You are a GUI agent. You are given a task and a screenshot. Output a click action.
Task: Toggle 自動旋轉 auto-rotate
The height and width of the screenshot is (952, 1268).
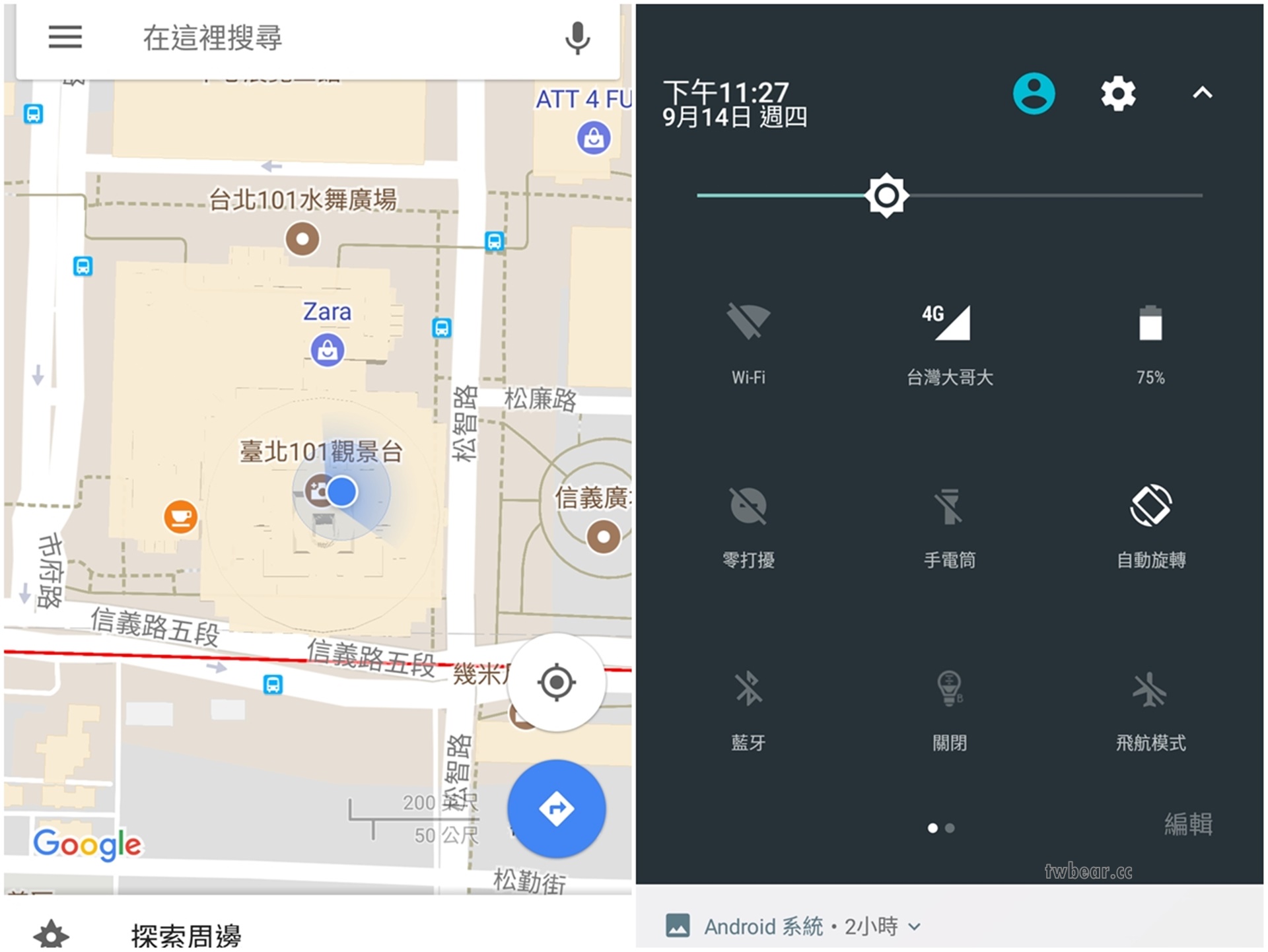[1150, 506]
